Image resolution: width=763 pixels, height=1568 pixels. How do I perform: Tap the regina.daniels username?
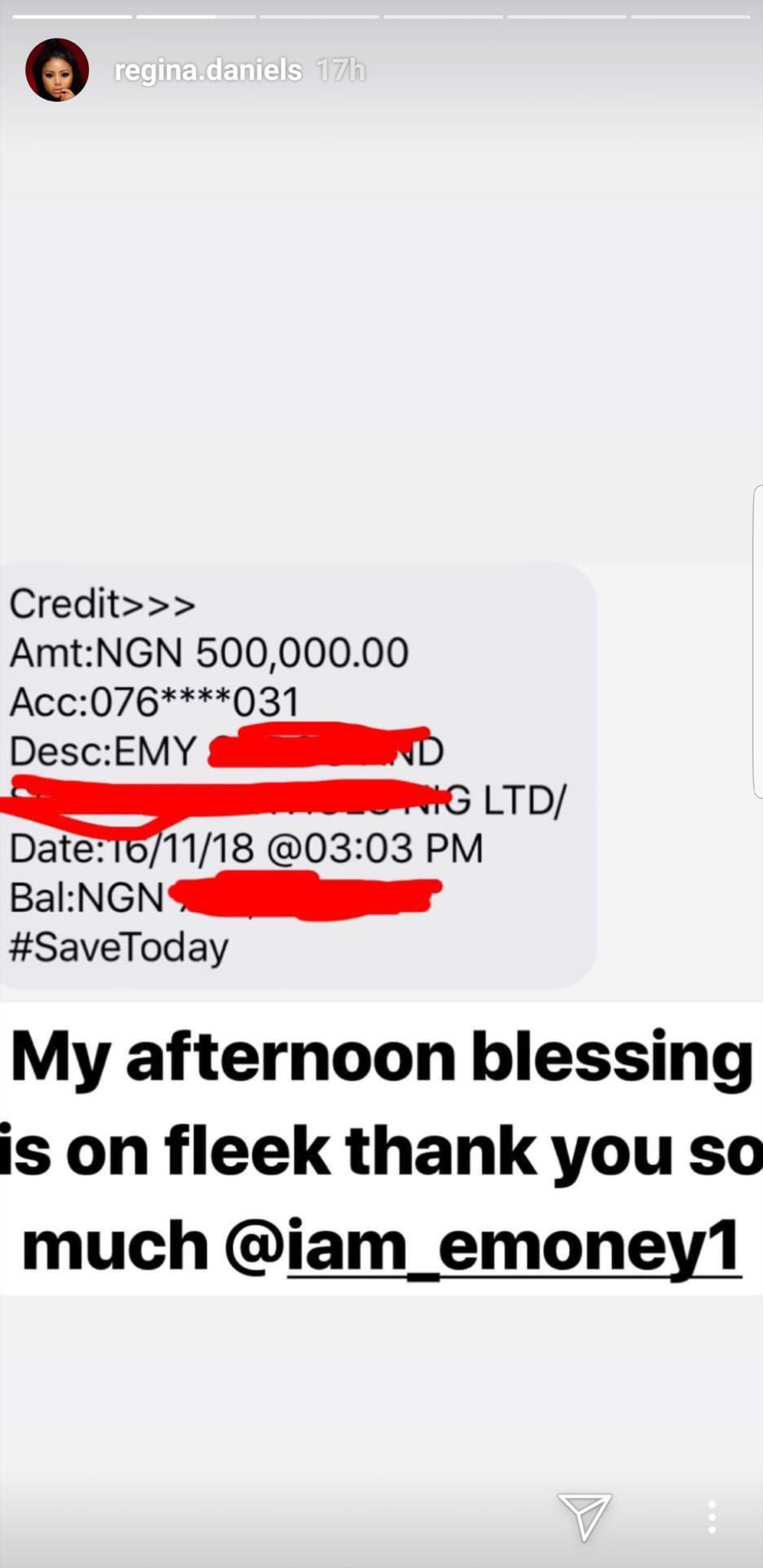(208, 71)
